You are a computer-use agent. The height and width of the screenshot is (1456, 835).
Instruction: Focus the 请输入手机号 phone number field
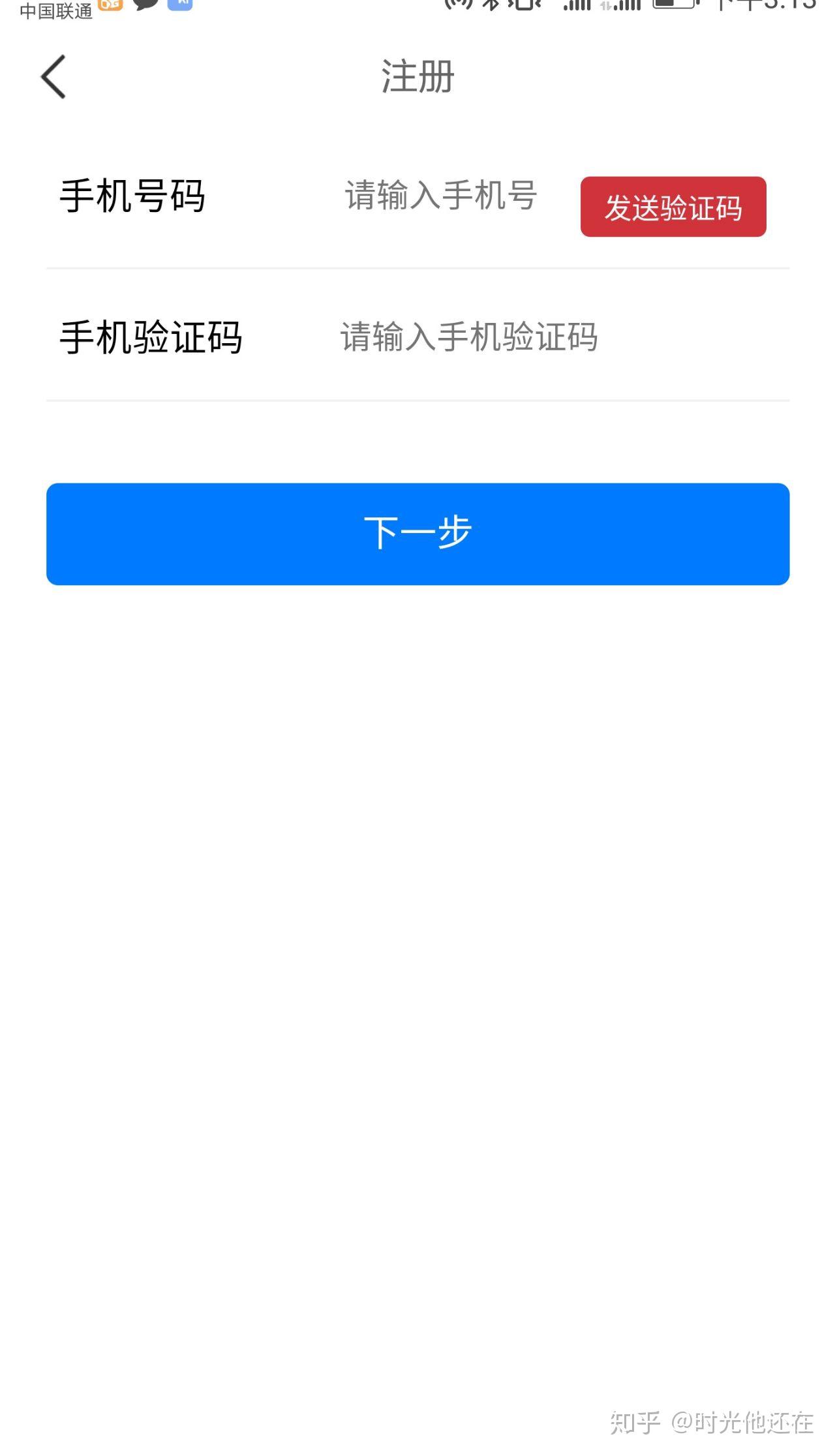click(441, 196)
